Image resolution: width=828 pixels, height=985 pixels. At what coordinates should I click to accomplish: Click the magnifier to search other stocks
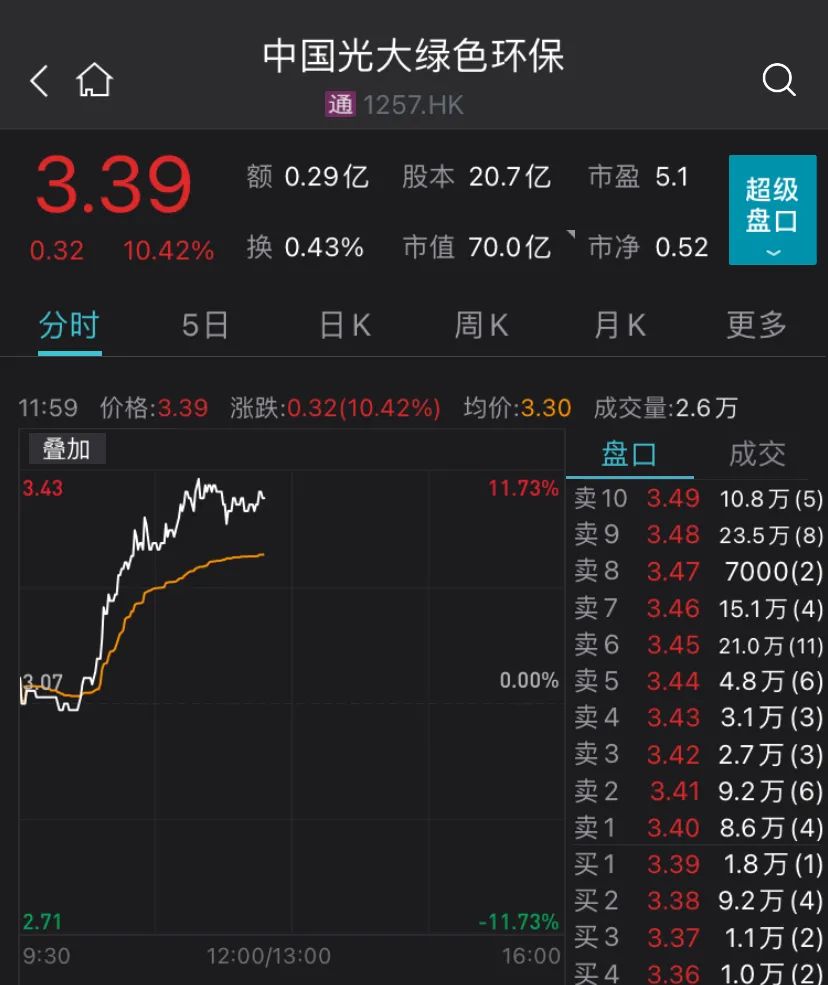[778, 80]
